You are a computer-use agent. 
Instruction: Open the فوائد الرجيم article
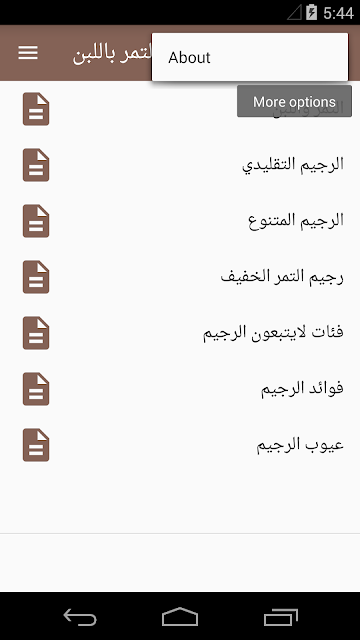pos(180,389)
